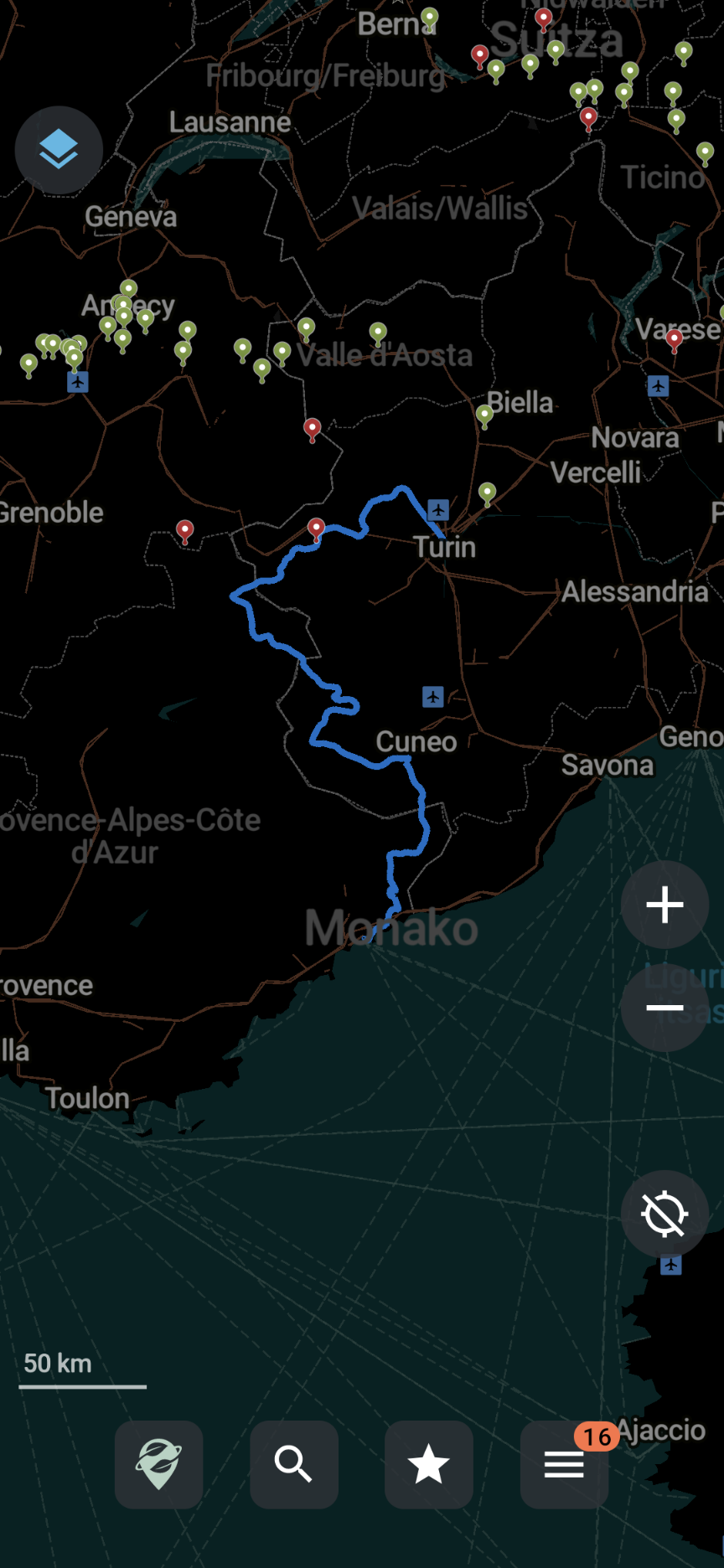724x1568 pixels.
Task: Tap the airport marker above Cuneo
Action: [433, 696]
